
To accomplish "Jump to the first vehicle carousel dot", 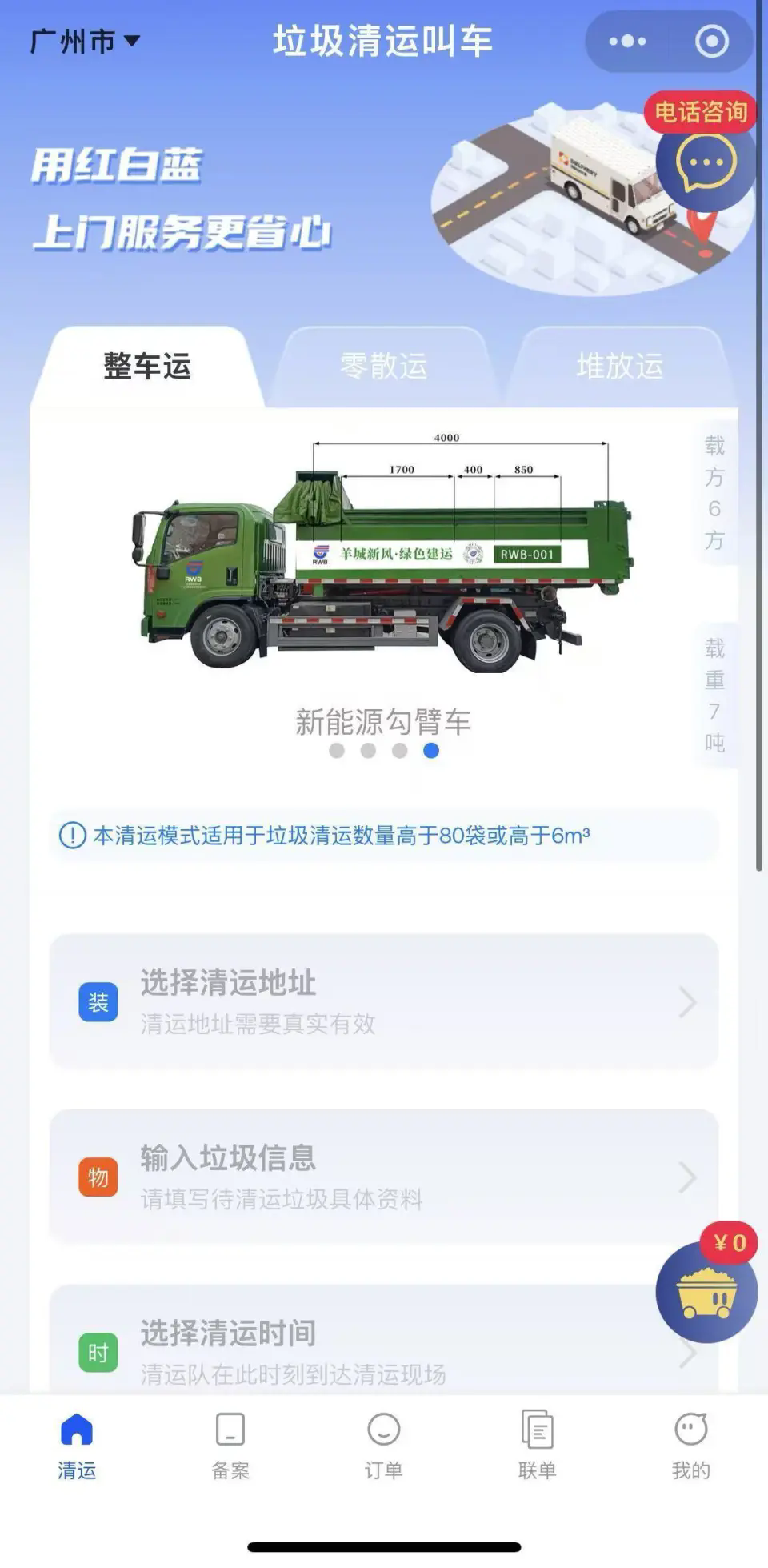I will pos(337,751).
